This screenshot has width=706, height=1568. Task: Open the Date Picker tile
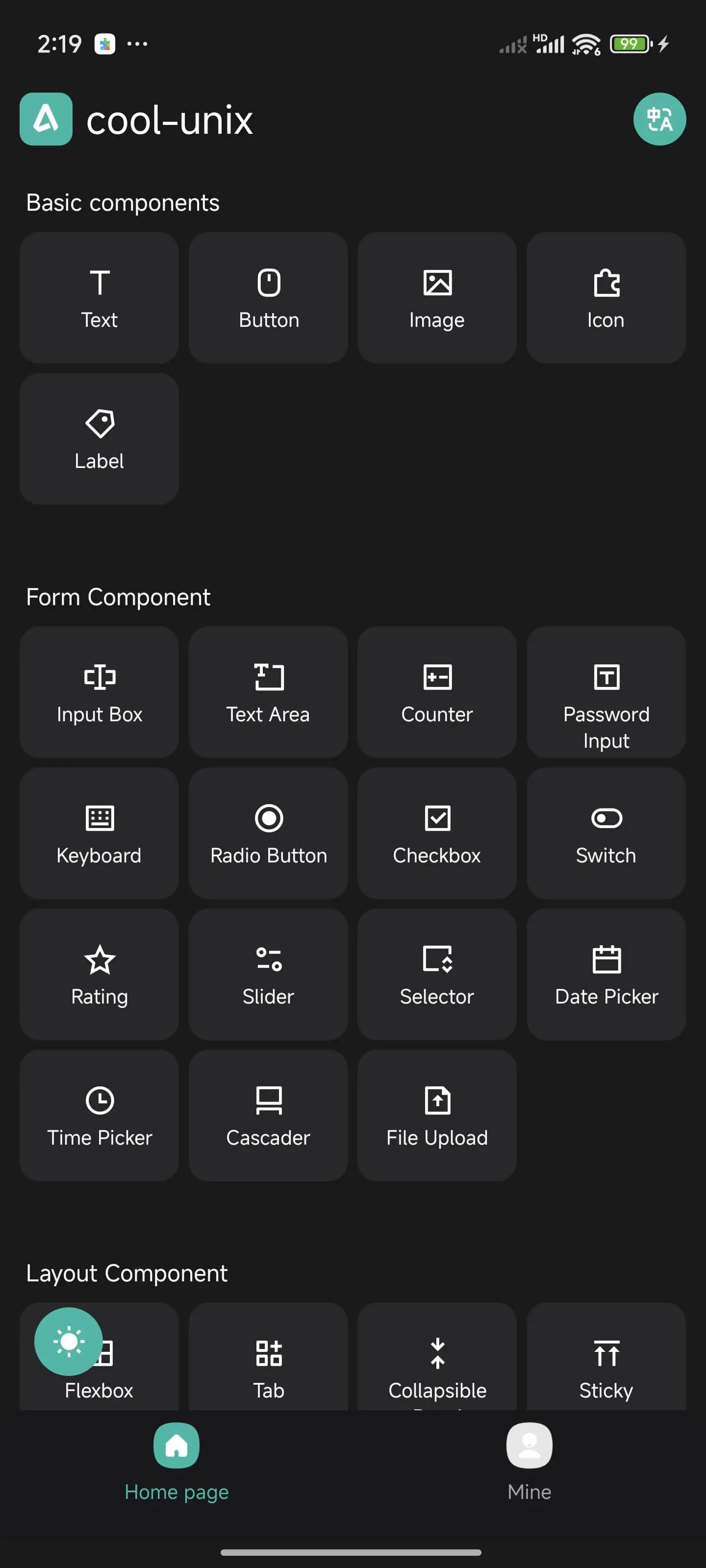[605, 975]
